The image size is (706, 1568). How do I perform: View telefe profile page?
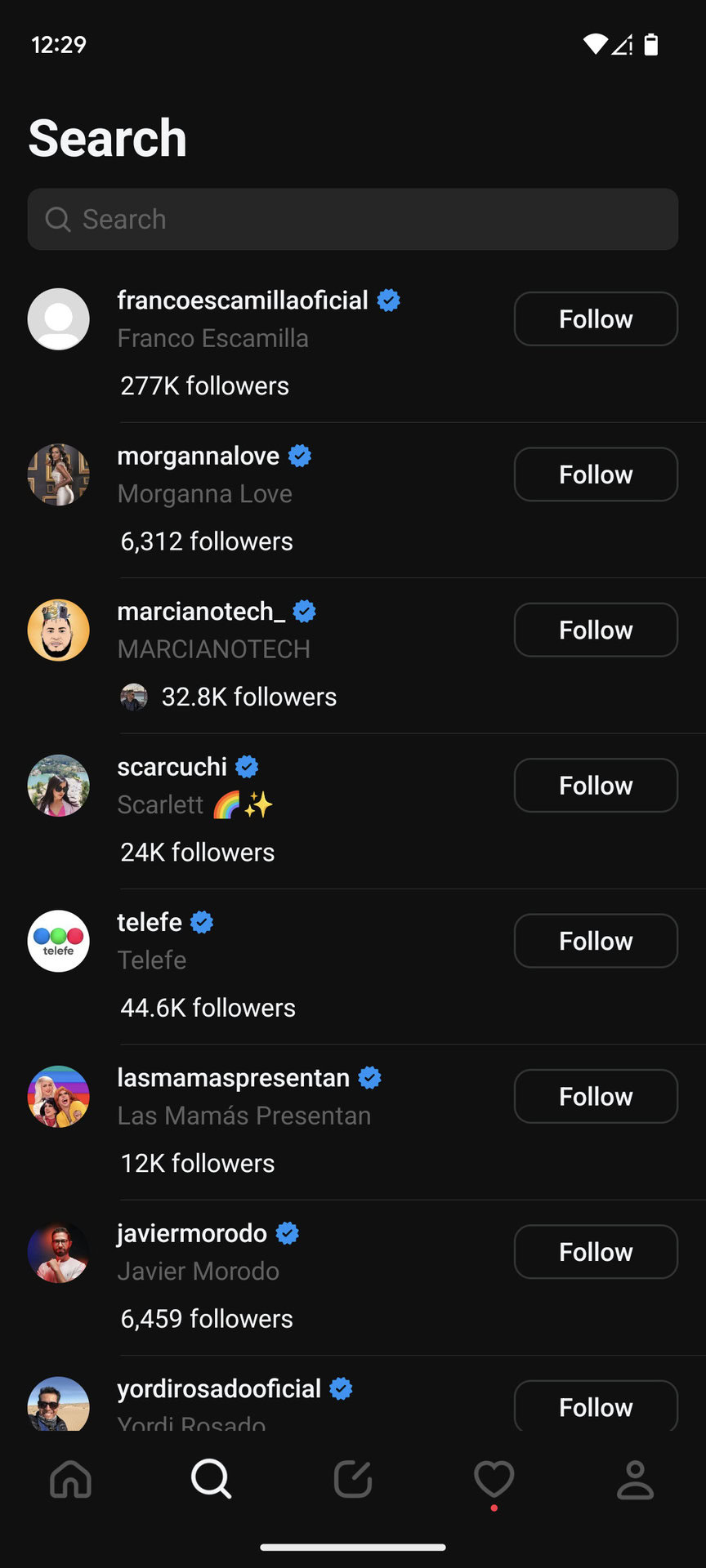(150, 923)
